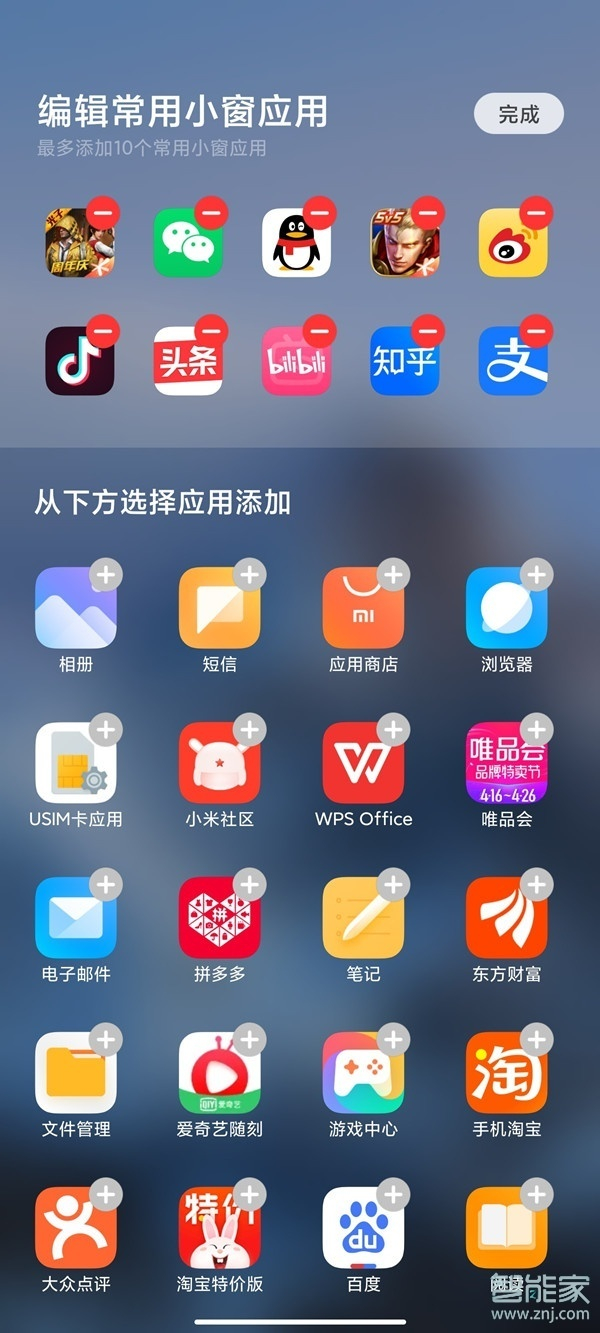Add 手机淘宝 to the list
This screenshot has height=1333, width=600.
(537, 1039)
